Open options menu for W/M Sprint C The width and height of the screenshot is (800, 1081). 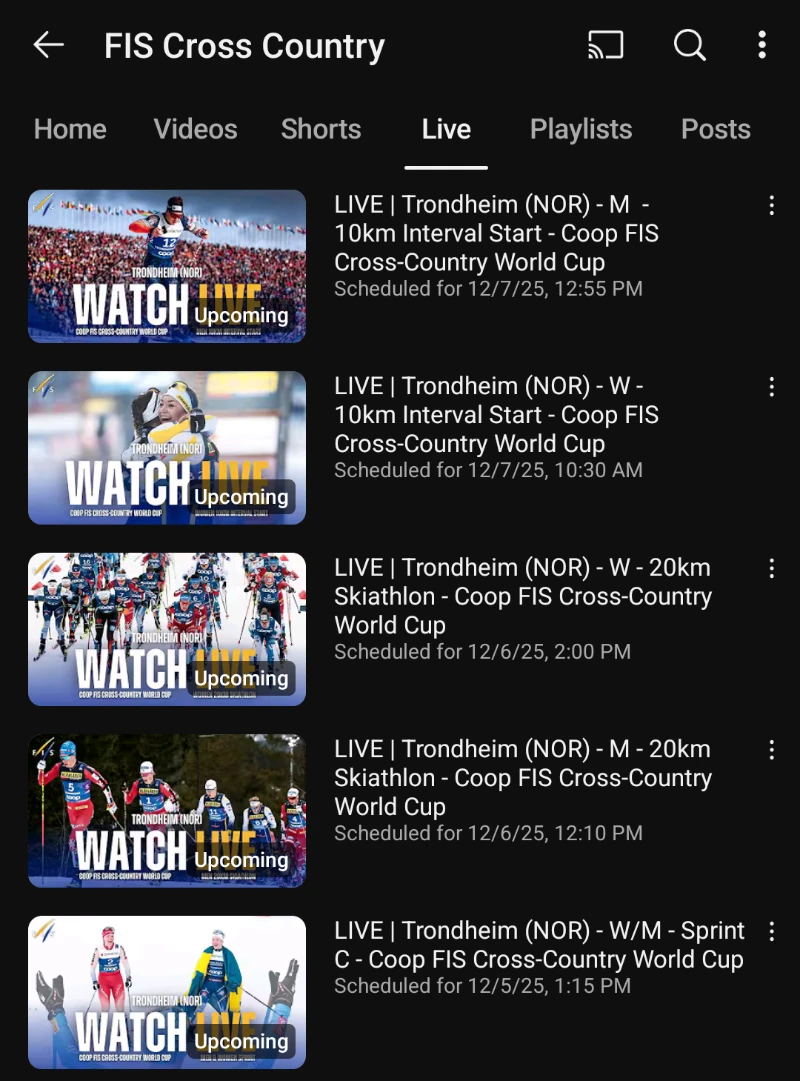pyautogui.click(x=771, y=932)
